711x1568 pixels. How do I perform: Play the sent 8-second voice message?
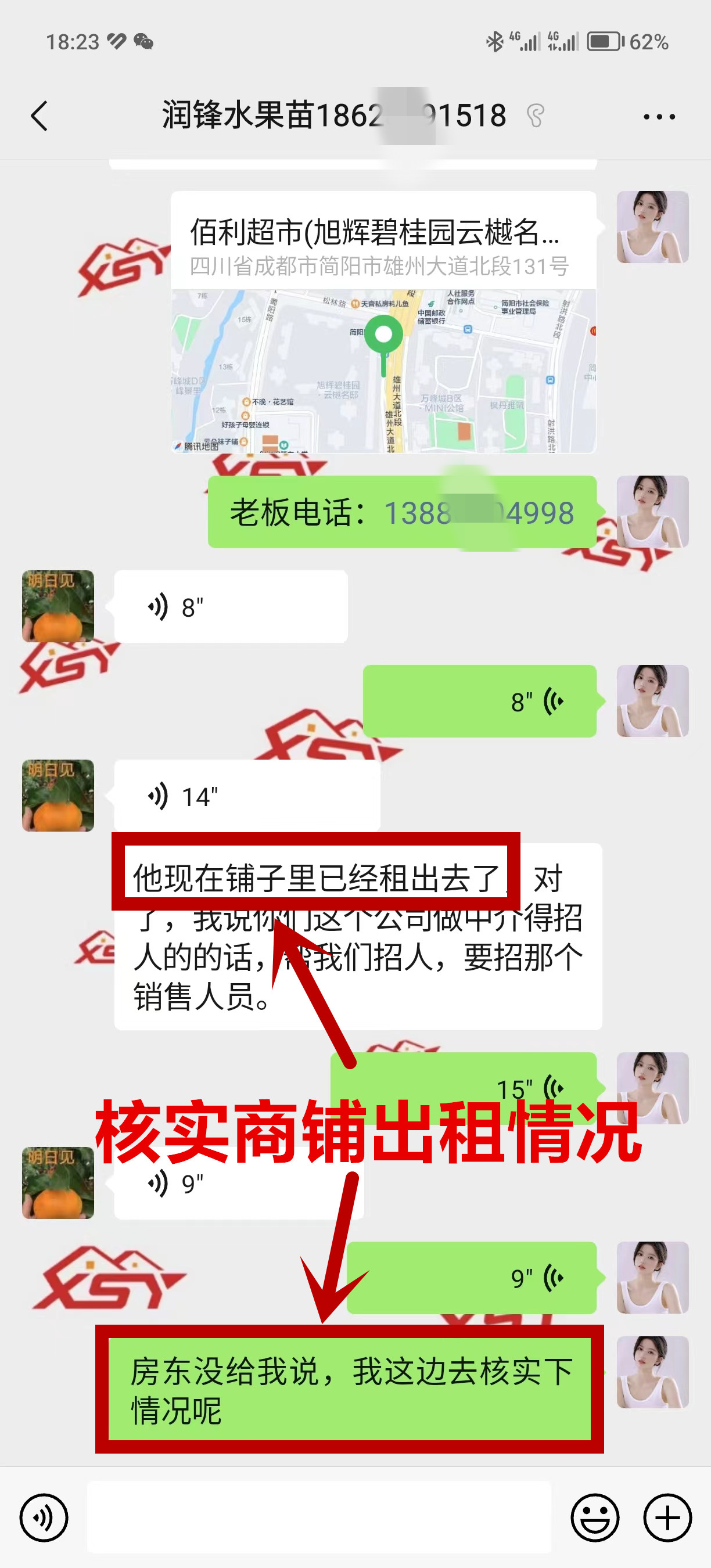tap(479, 701)
